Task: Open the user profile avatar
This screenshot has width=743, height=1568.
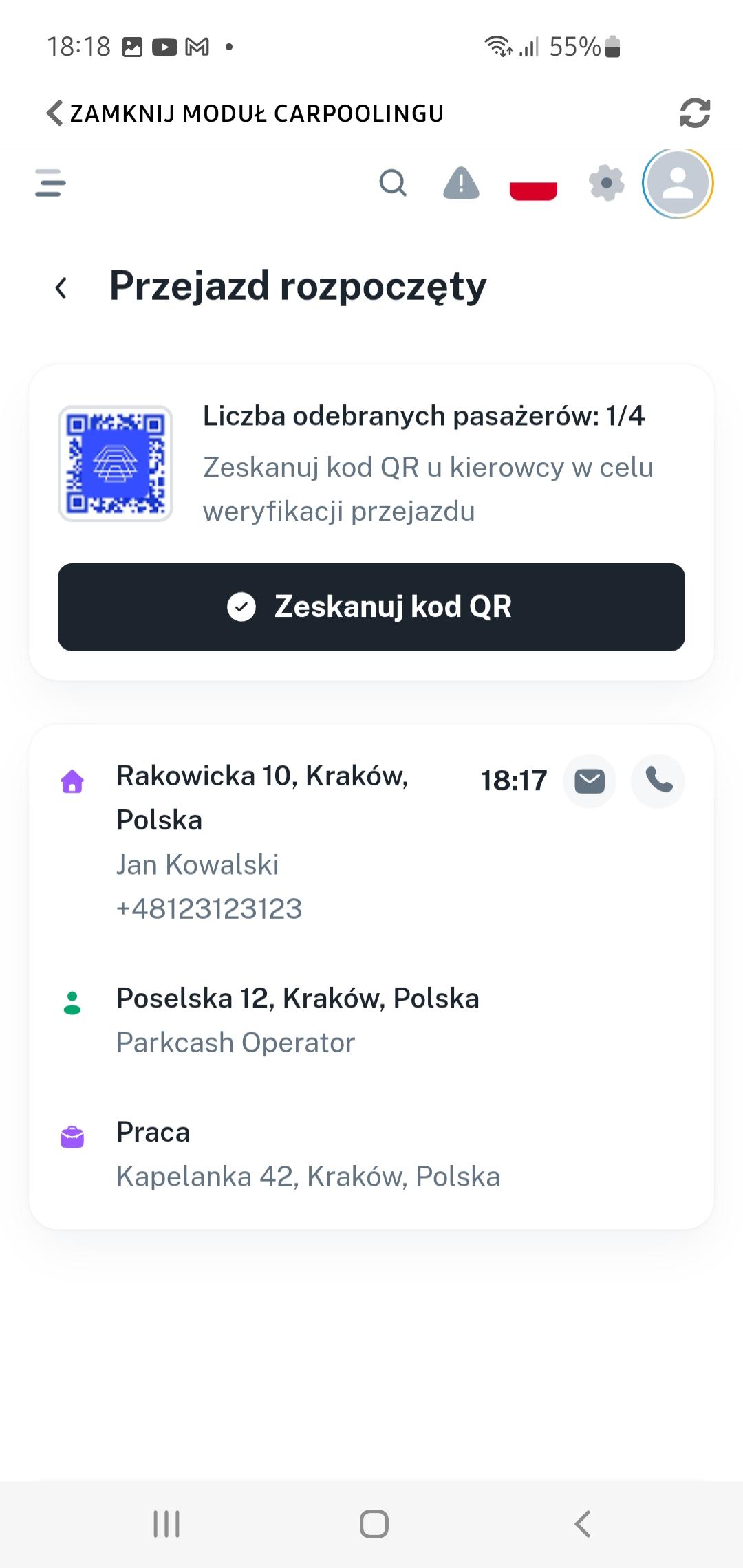Action: tap(678, 184)
